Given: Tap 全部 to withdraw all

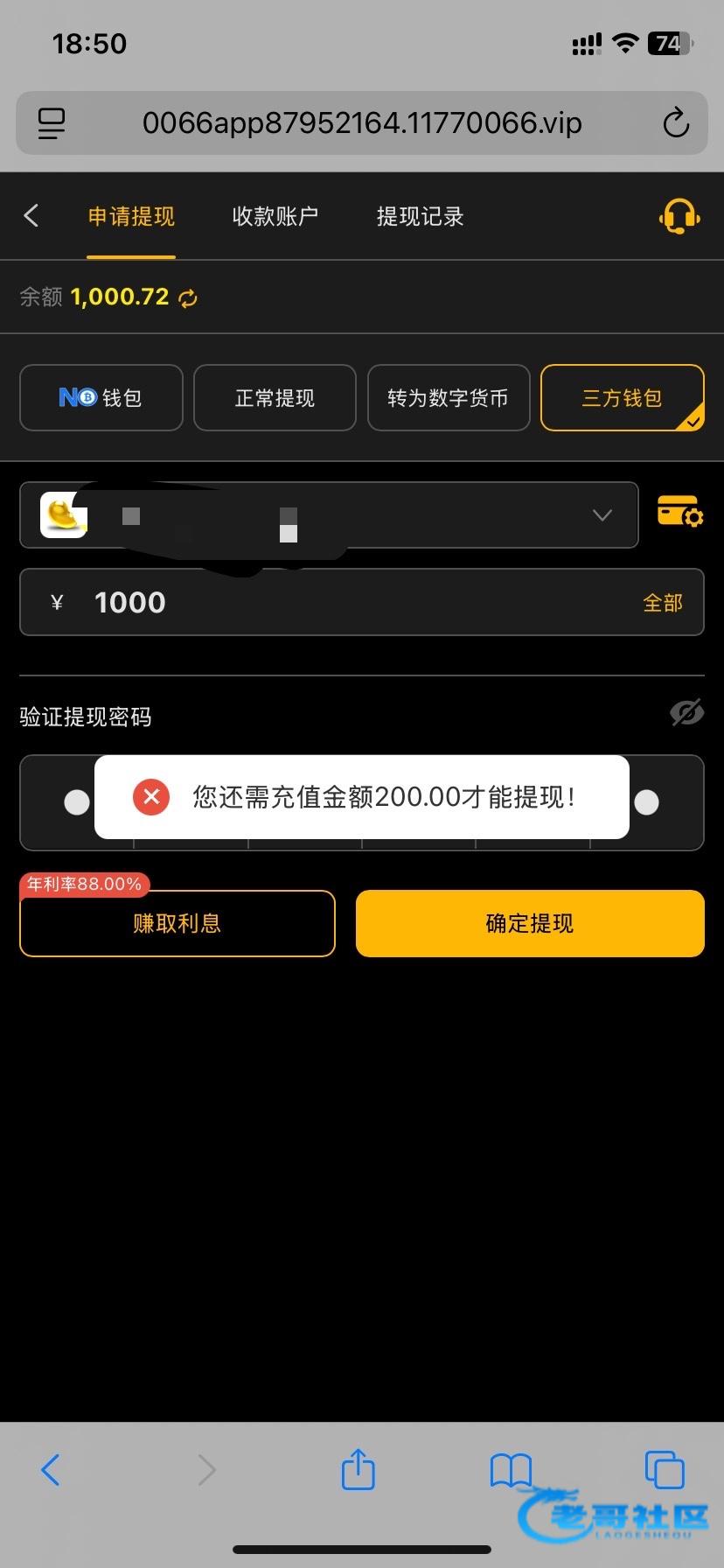Looking at the screenshot, I should 662,603.
